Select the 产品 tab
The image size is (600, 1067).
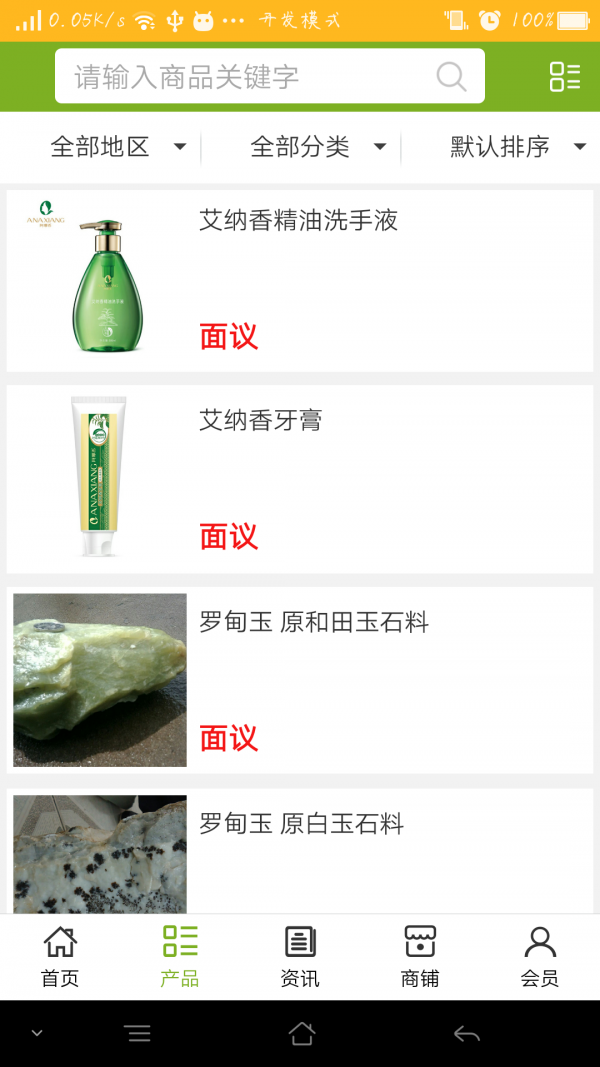tap(180, 957)
